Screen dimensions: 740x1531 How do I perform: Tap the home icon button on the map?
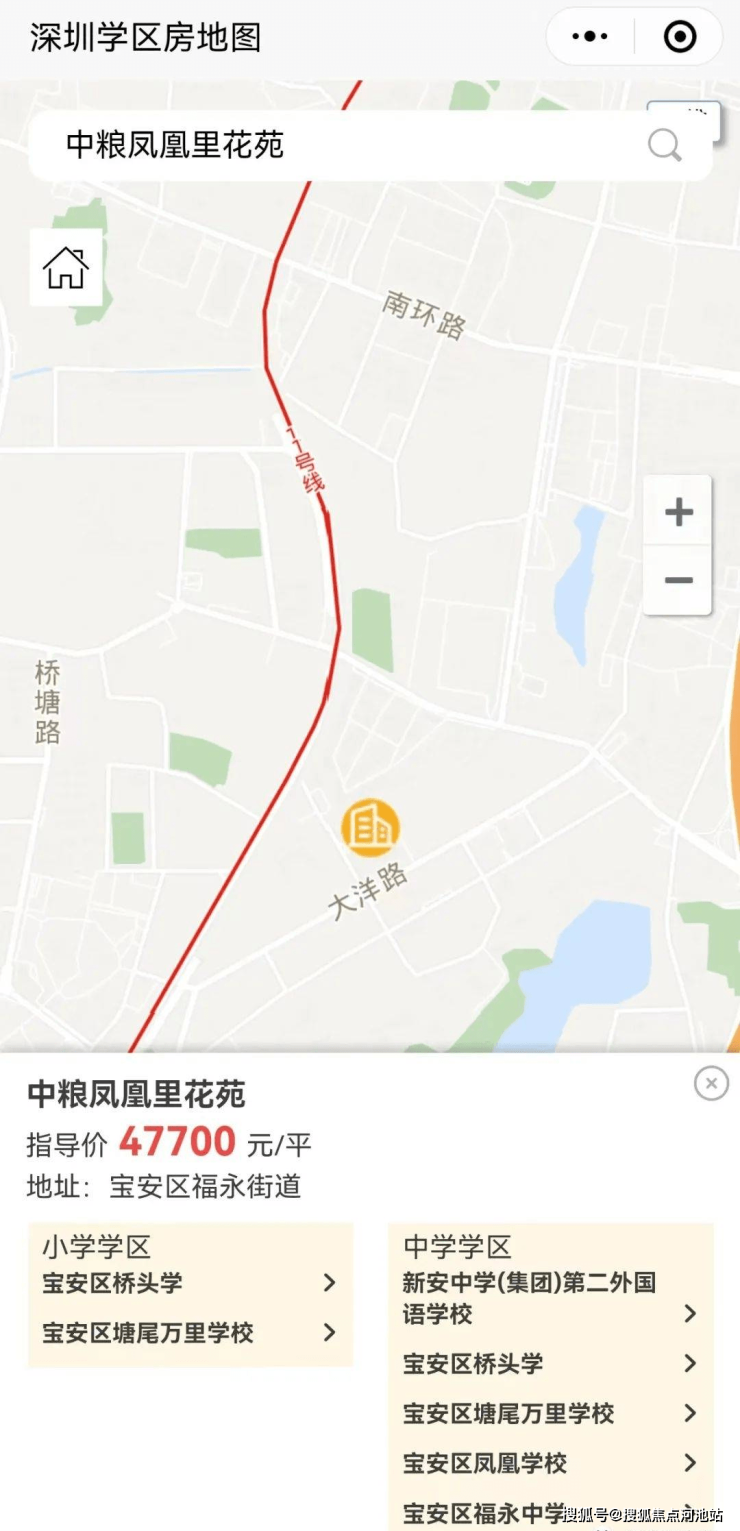pos(66,267)
